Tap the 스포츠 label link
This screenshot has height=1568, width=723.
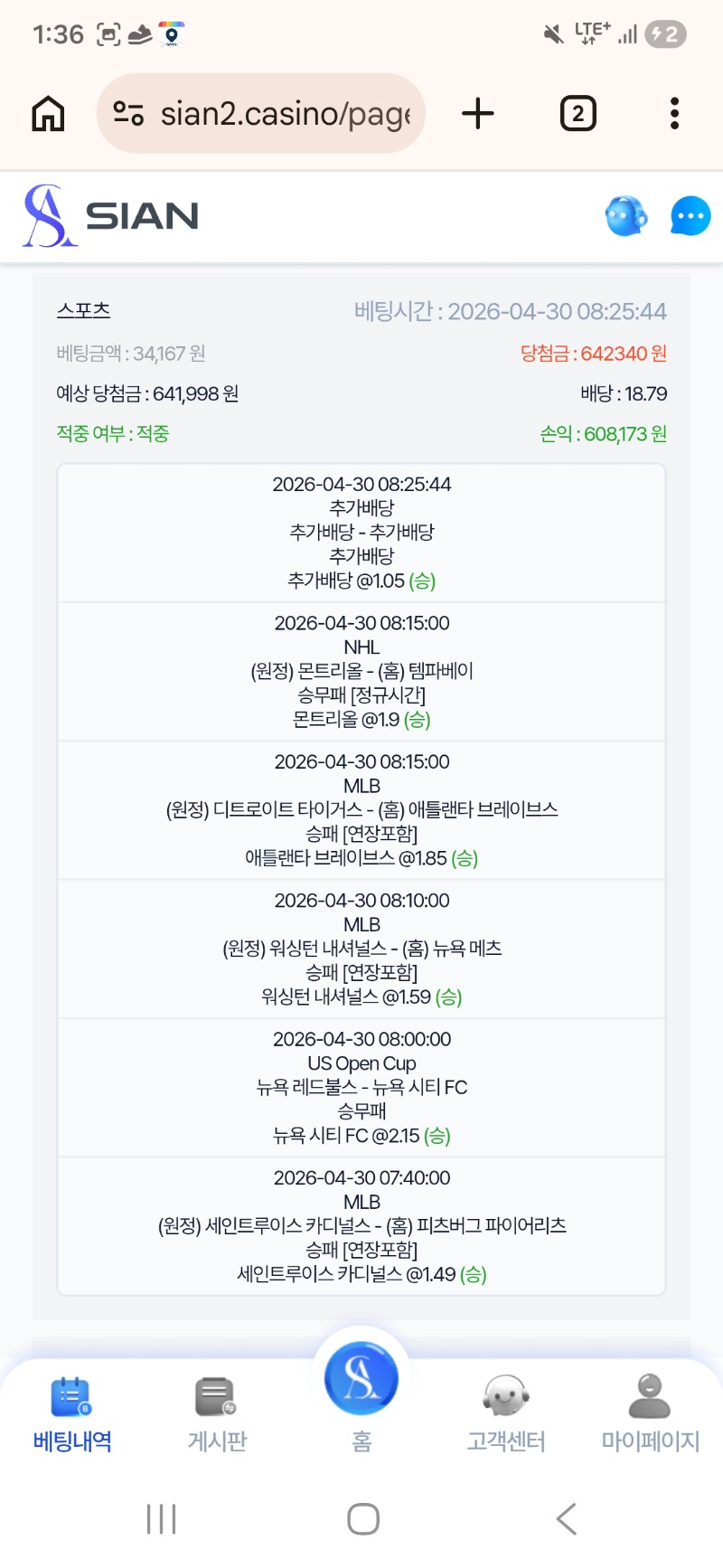tap(81, 309)
